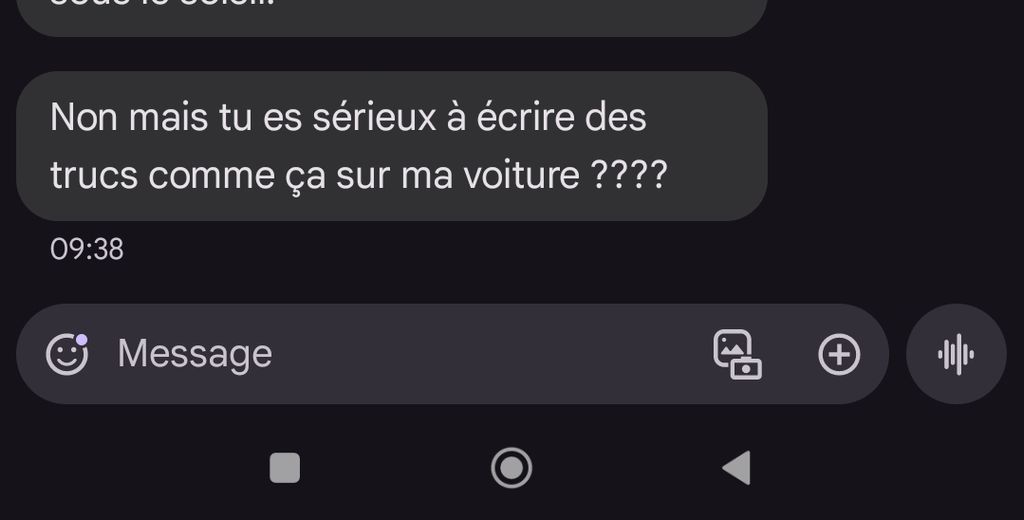This screenshot has height=520, width=1024.
Task: Focus the Message text field
Action: (400, 354)
